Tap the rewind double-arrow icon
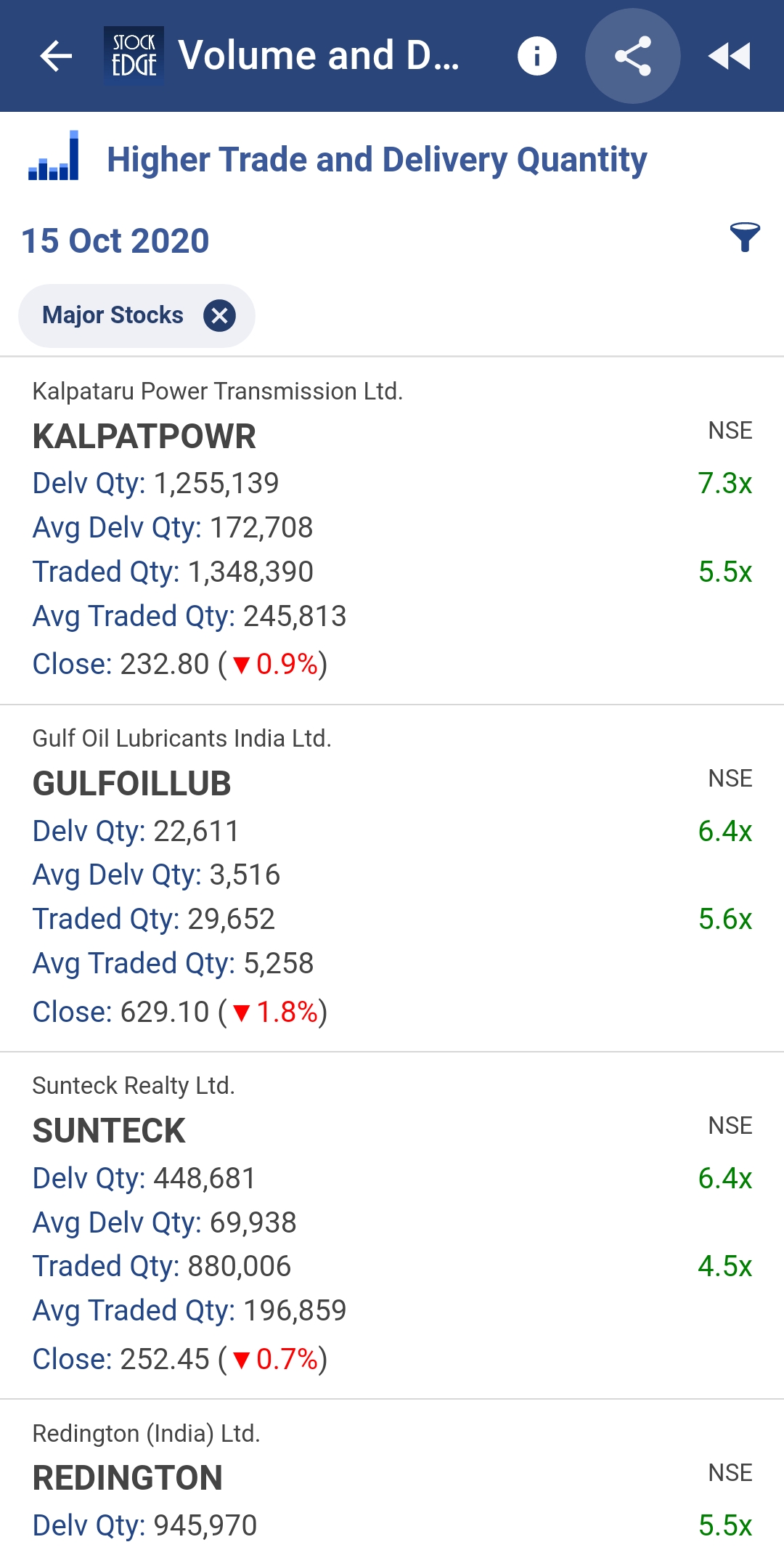Screen dimensions: 784x1550 click(729, 56)
